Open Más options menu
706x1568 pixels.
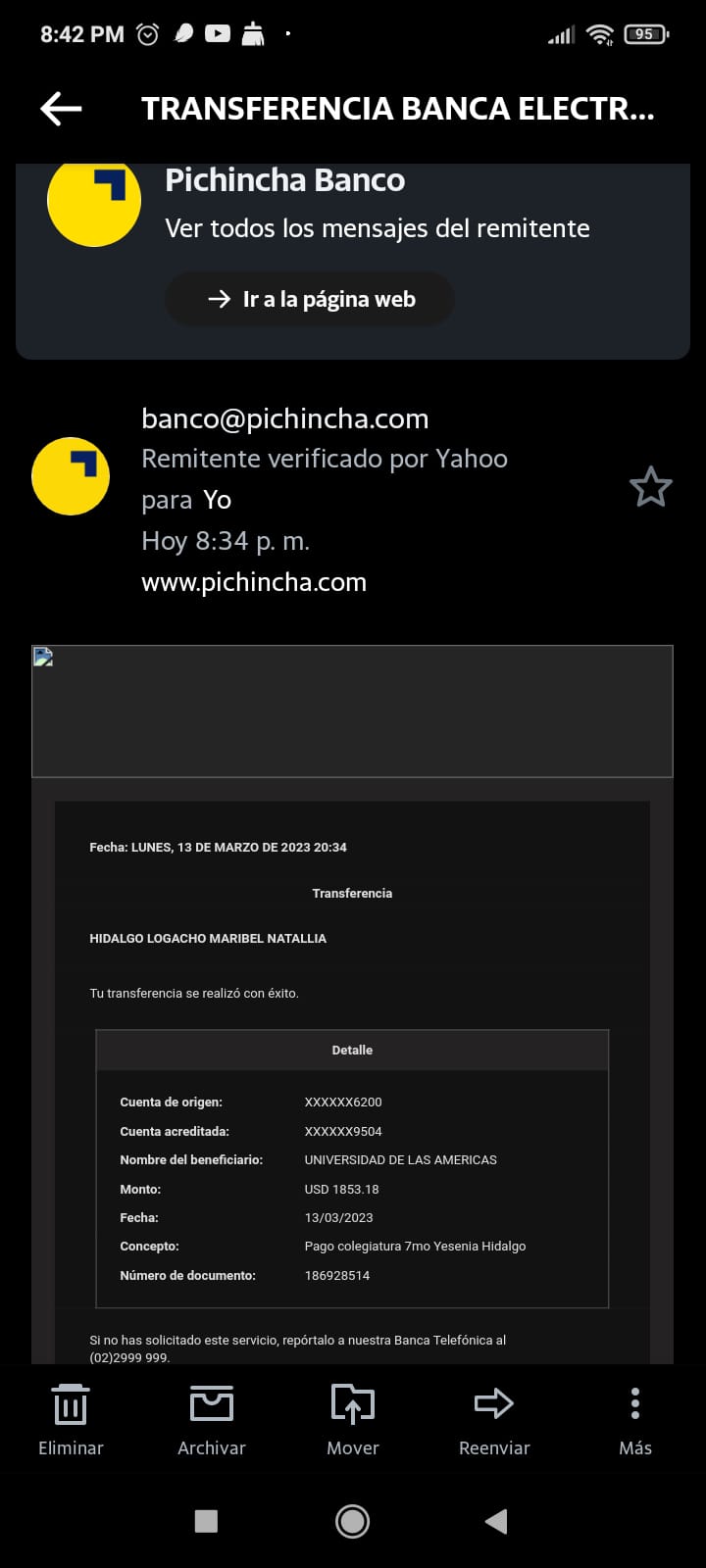point(635,1419)
